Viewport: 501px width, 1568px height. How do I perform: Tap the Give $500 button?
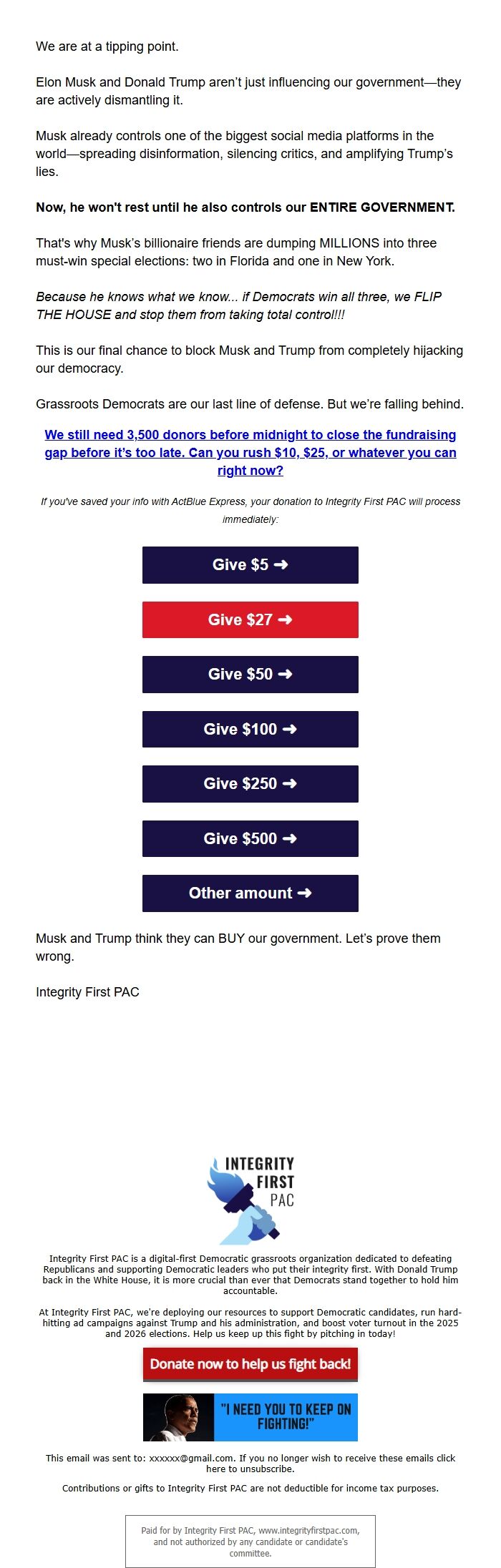tap(250, 838)
